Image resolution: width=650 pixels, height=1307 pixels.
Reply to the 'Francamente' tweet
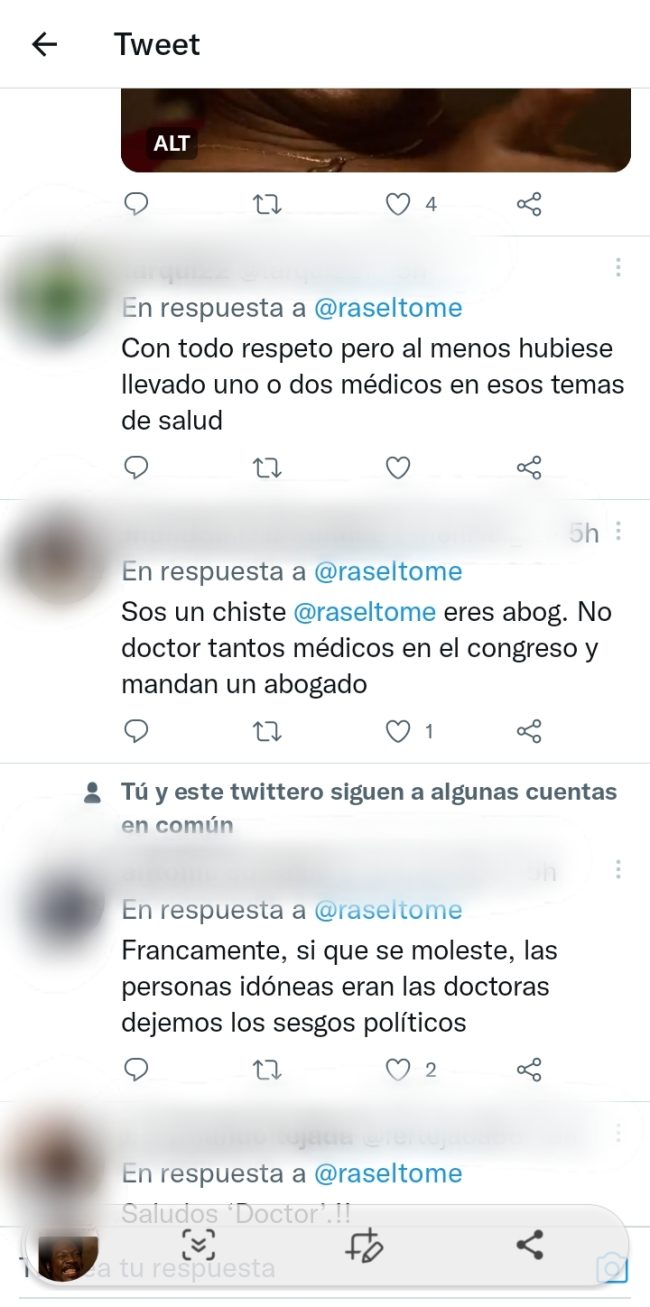click(x=136, y=1069)
